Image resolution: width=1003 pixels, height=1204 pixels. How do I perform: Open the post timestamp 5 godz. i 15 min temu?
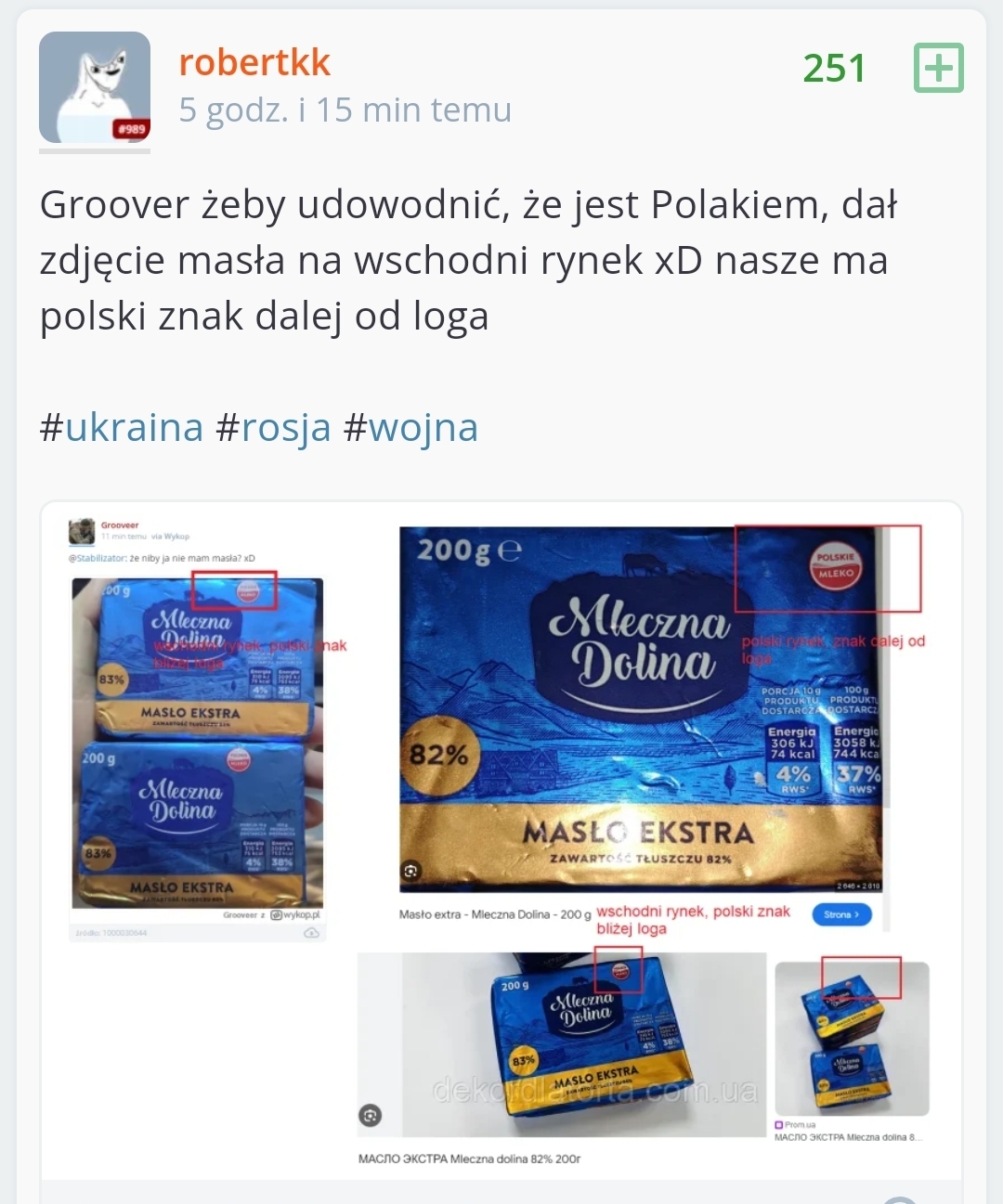(x=345, y=110)
